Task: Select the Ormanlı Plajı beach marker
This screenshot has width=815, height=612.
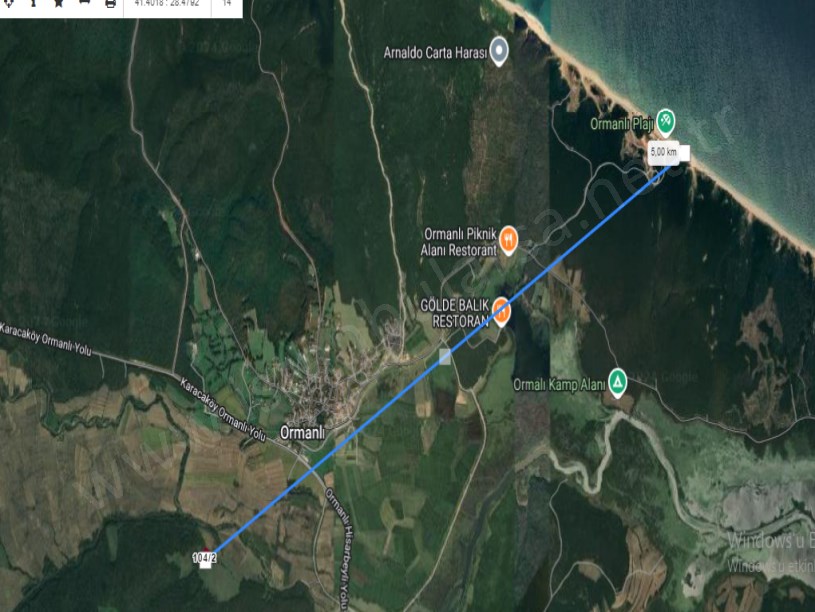Action: pyautogui.click(x=666, y=122)
